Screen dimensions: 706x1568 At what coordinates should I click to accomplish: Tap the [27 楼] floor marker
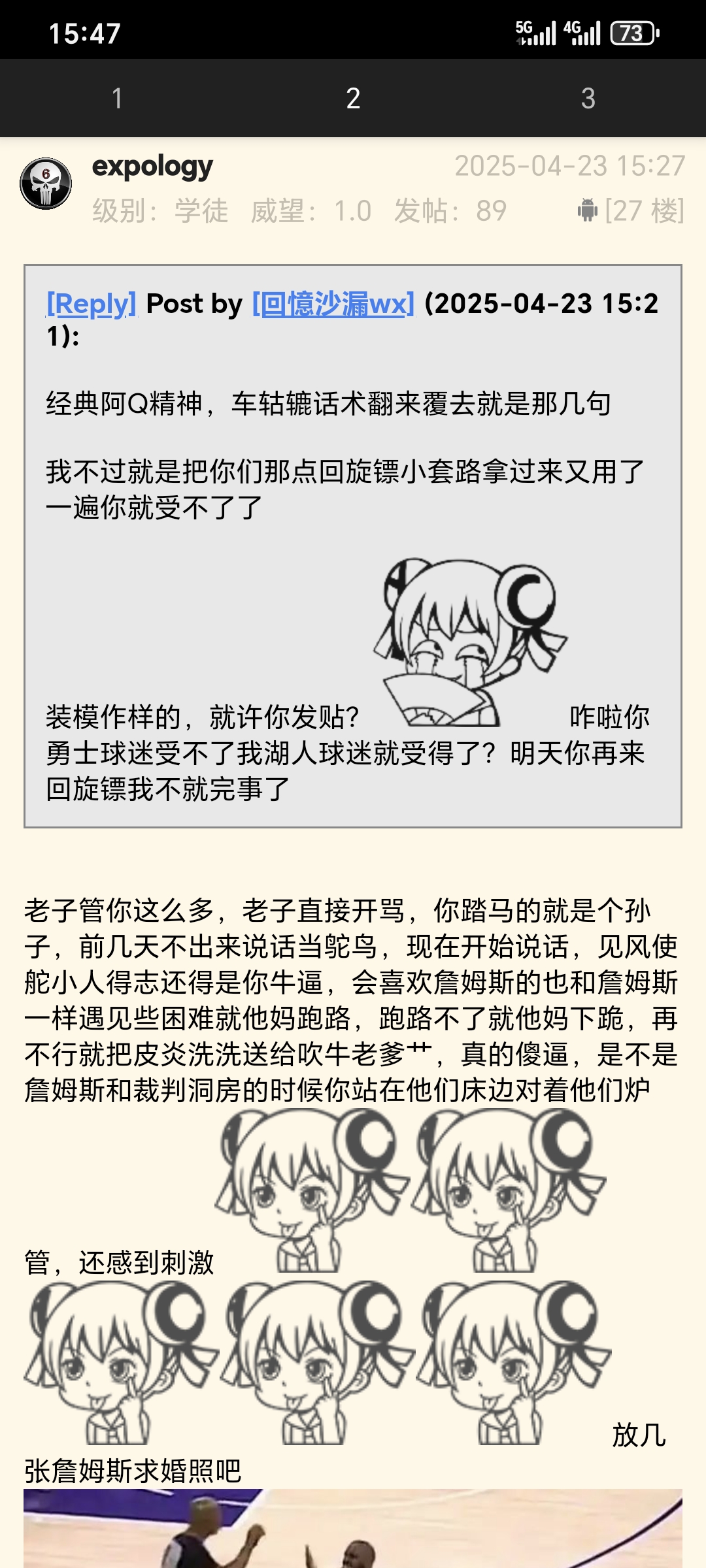[644, 210]
